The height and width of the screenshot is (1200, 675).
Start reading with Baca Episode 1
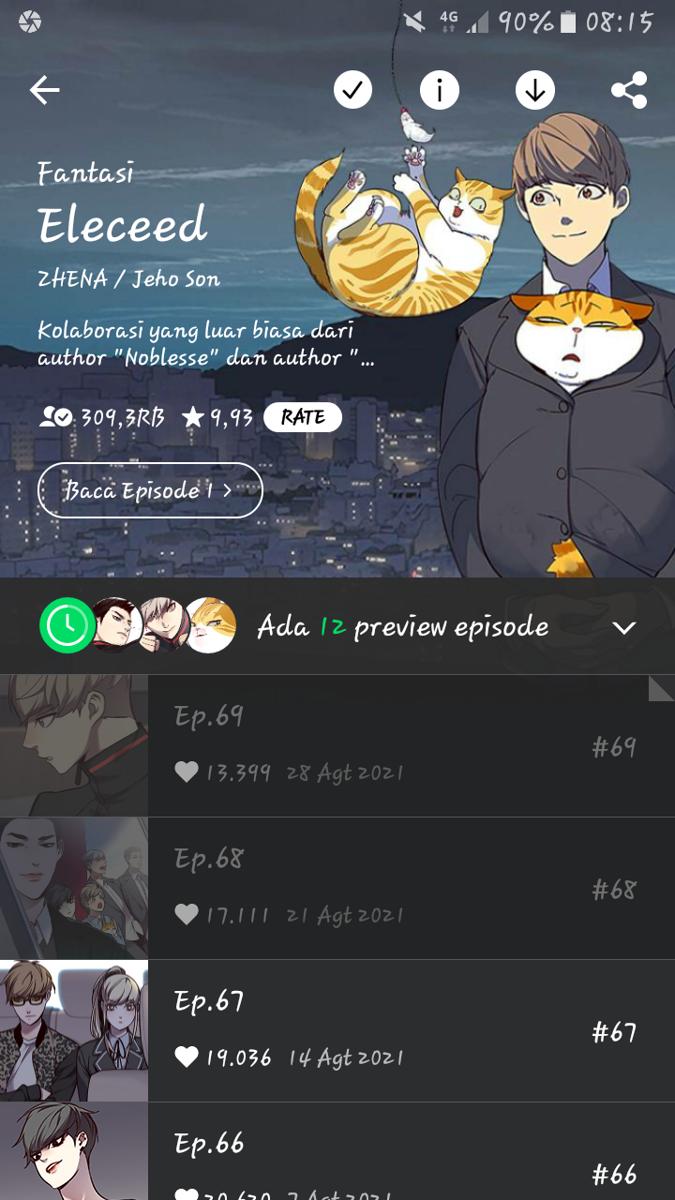[x=150, y=491]
